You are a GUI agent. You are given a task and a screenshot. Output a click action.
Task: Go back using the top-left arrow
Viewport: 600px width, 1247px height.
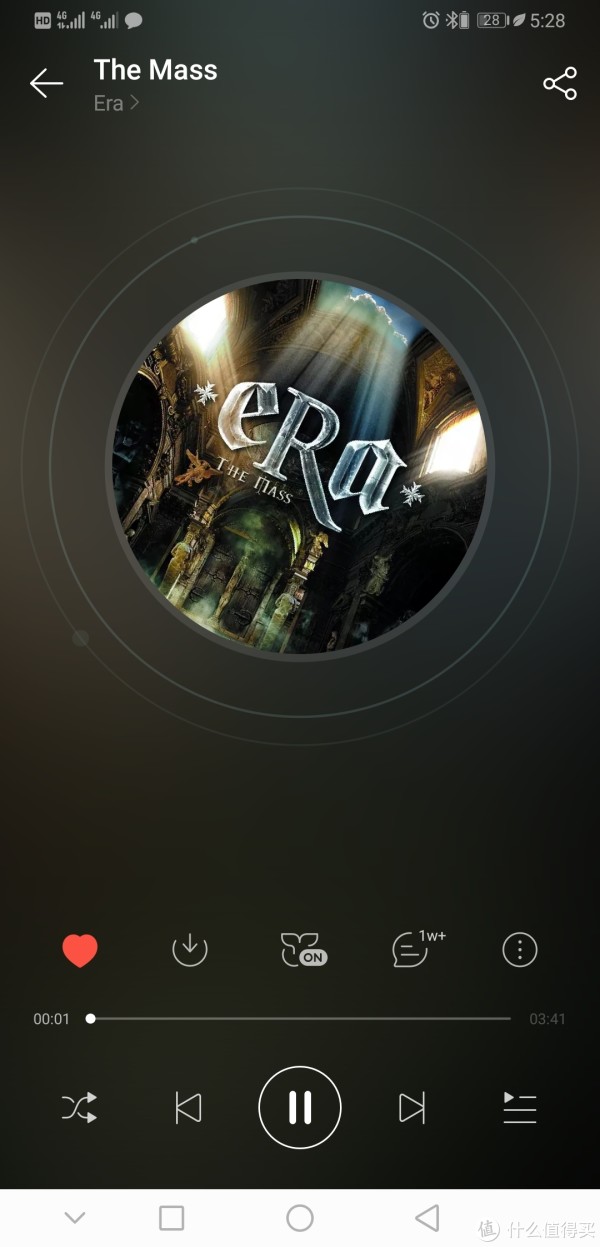(x=46, y=84)
